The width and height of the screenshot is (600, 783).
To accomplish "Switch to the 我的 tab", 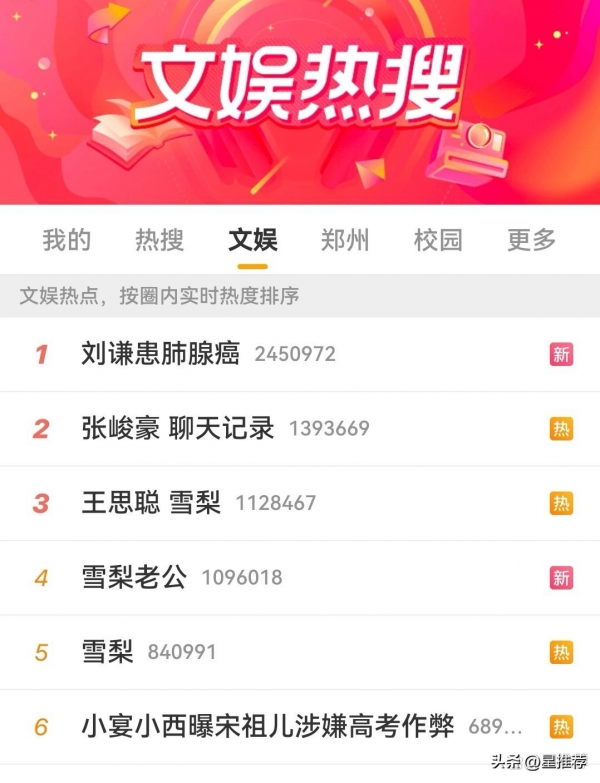I will [66, 240].
